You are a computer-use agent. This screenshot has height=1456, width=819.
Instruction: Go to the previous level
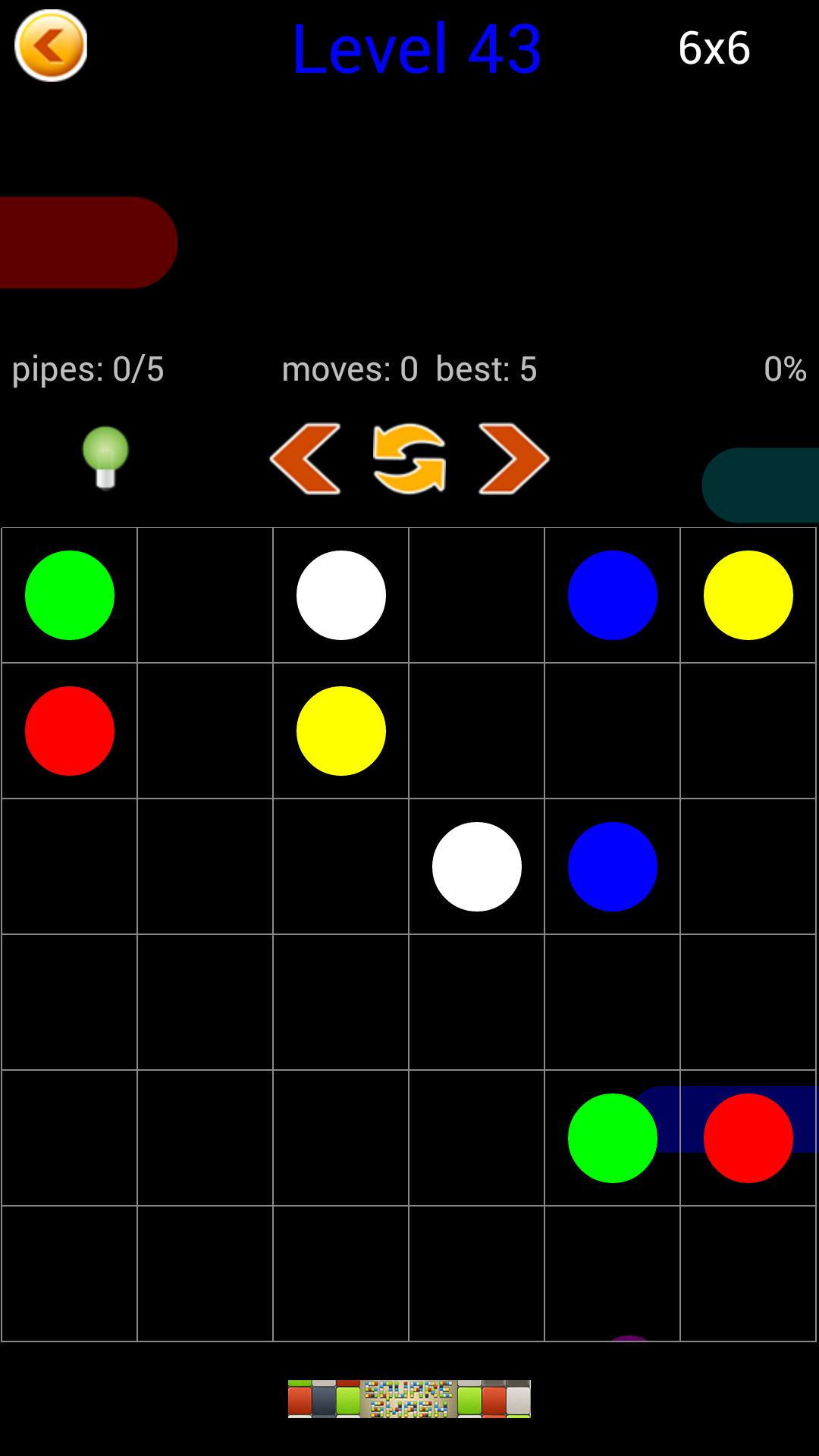(x=305, y=459)
